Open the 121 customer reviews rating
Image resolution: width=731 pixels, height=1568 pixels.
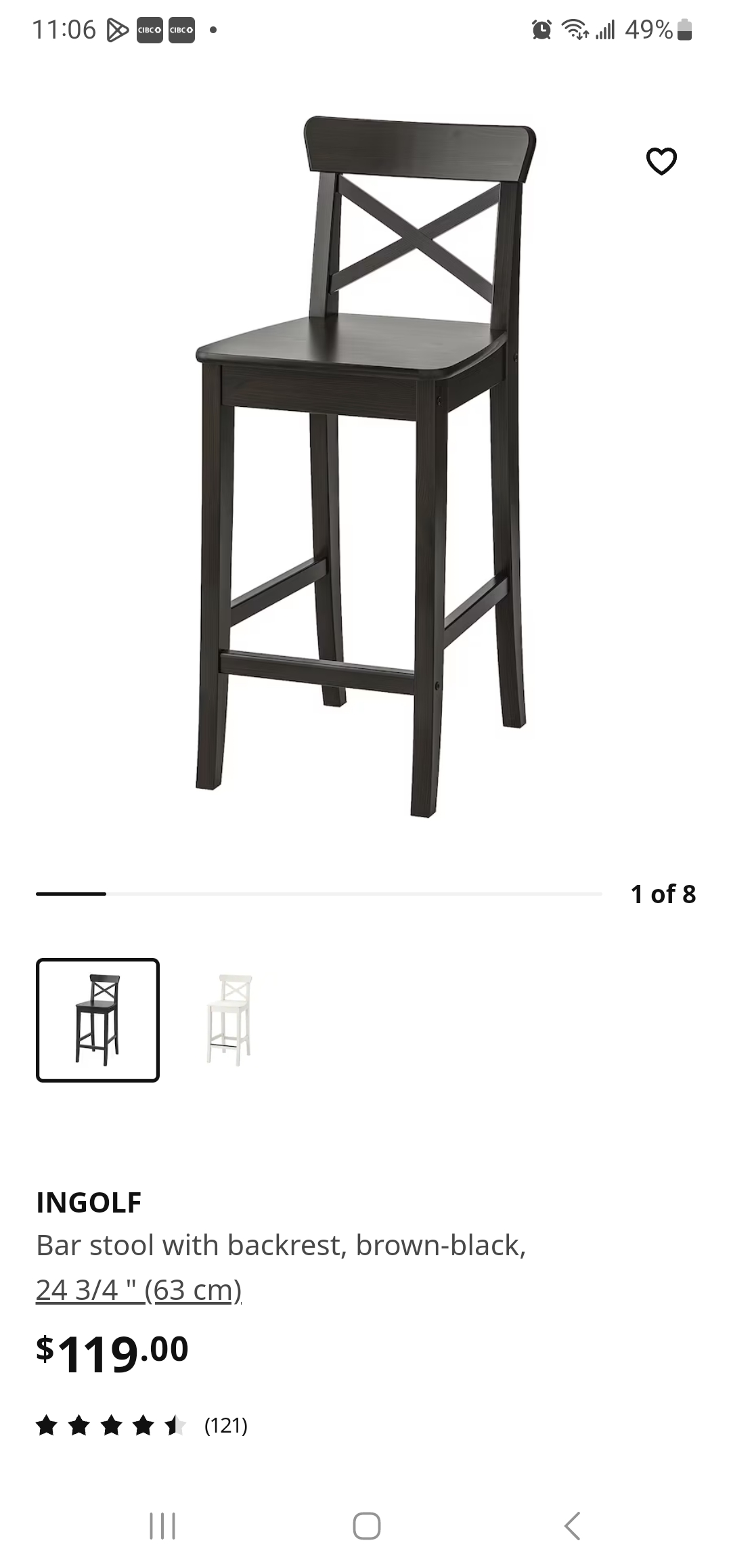click(142, 1426)
